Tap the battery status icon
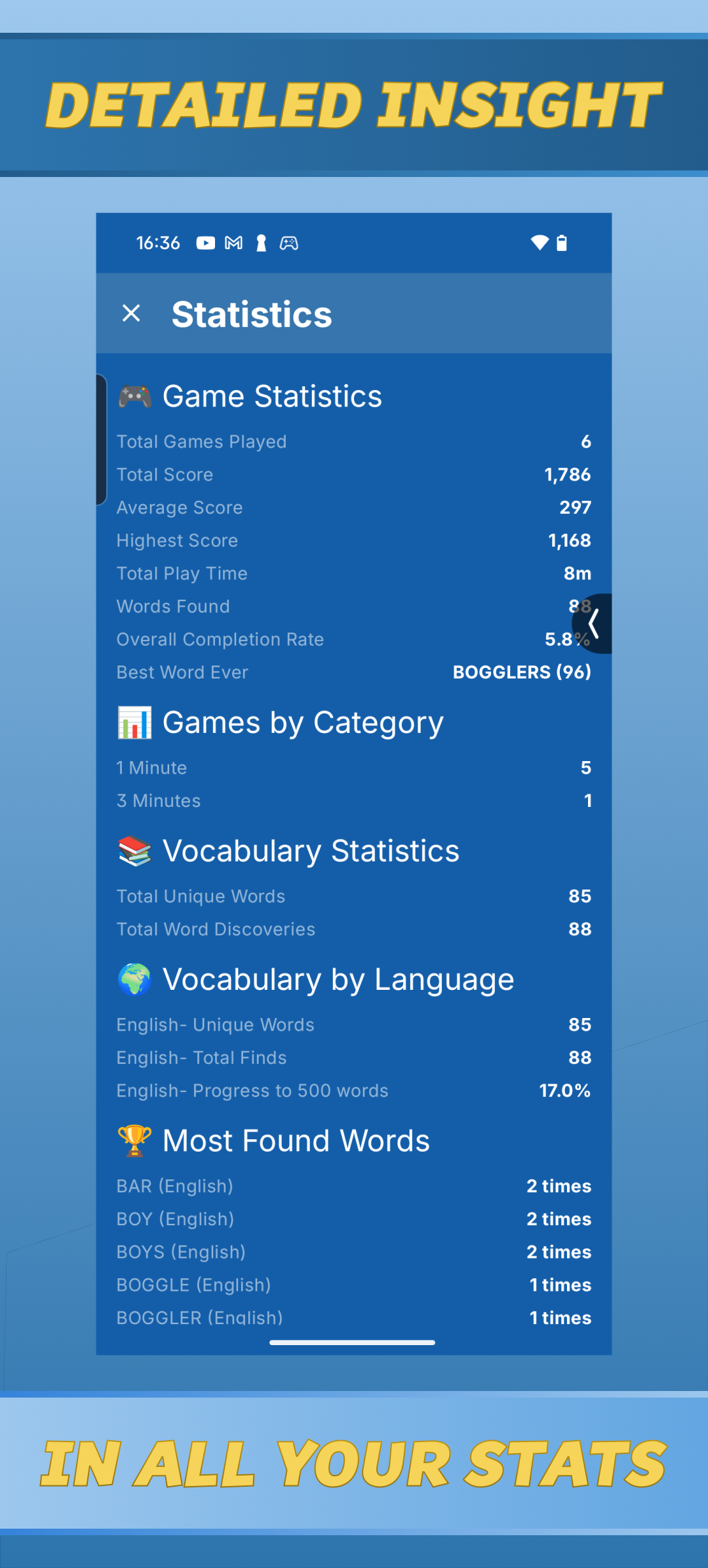This screenshot has height=1568, width=708. [562, 243]
